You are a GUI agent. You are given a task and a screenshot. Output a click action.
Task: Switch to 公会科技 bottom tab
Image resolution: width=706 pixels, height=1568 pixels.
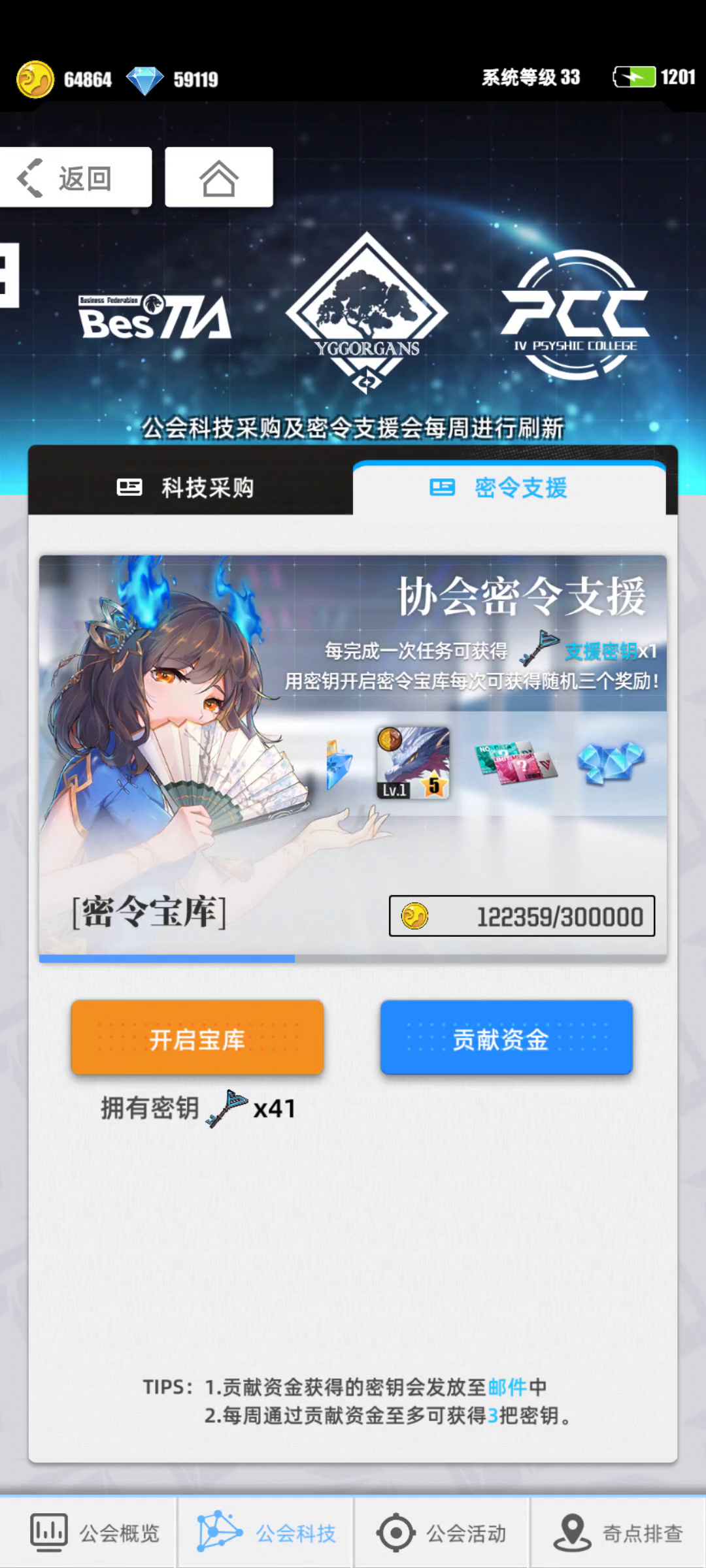pos(267,1533)
